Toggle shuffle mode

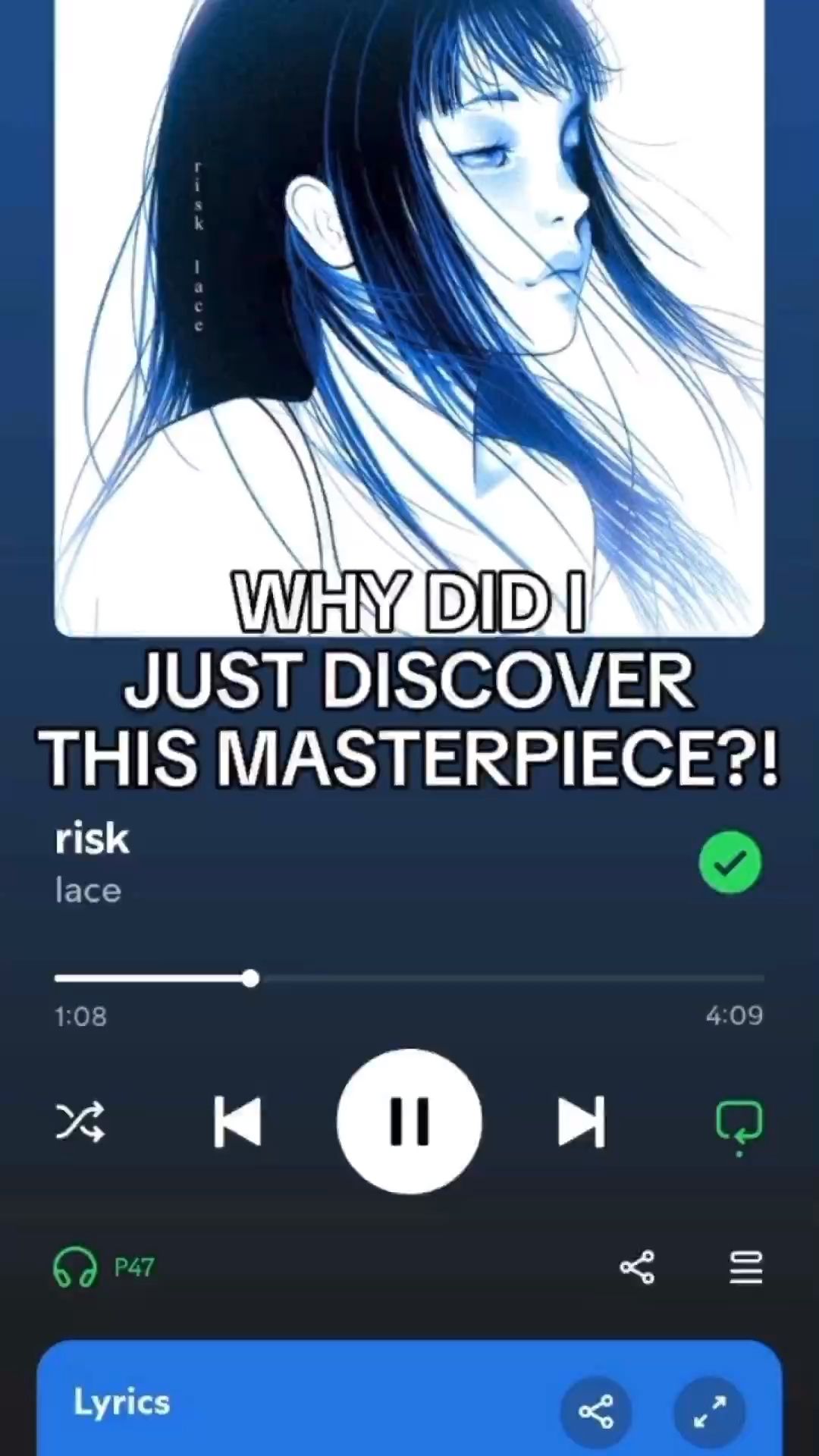[x=80, y=1122]
